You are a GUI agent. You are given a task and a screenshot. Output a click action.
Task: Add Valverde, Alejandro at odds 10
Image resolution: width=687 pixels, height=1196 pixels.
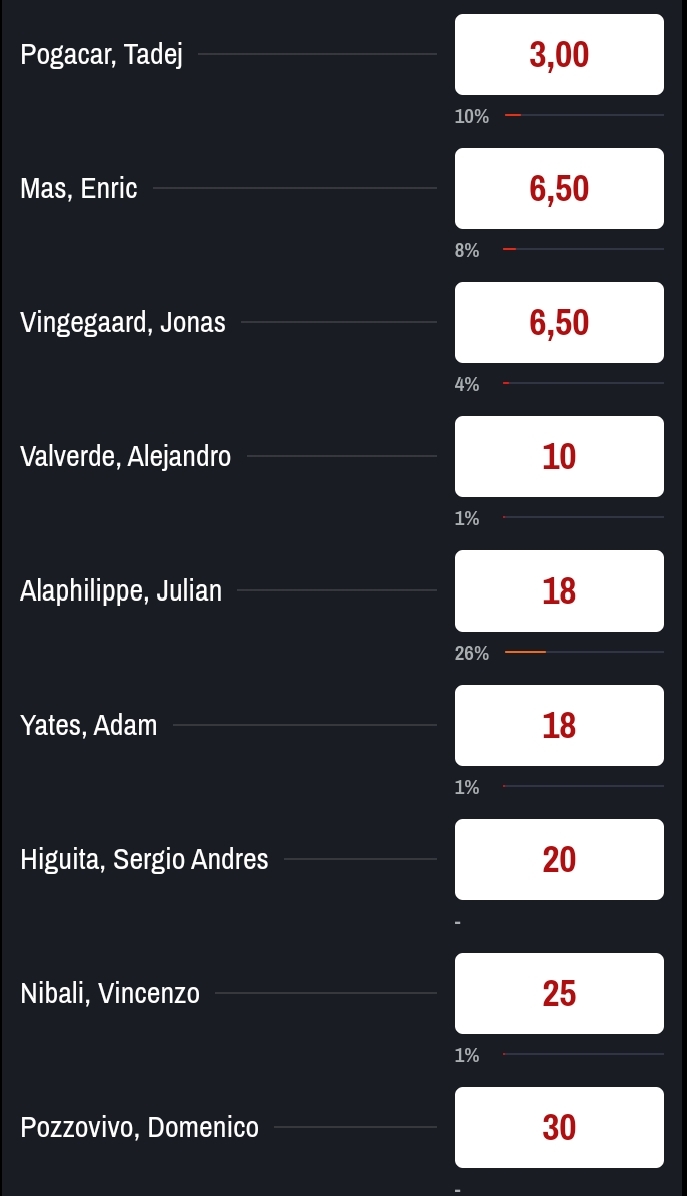pyautogui.click(x=559, y=456)
